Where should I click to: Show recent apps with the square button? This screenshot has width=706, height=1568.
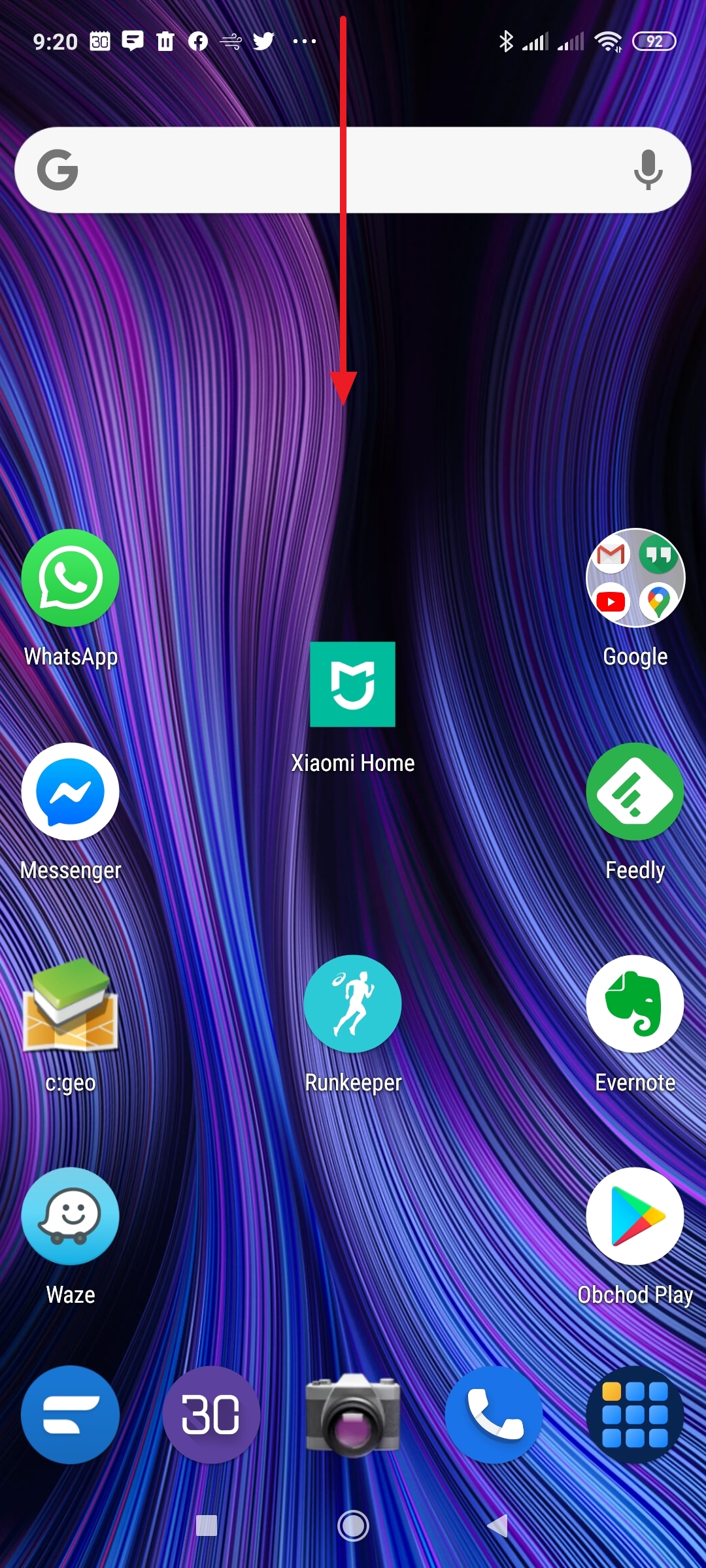(x=207, y=1526)
